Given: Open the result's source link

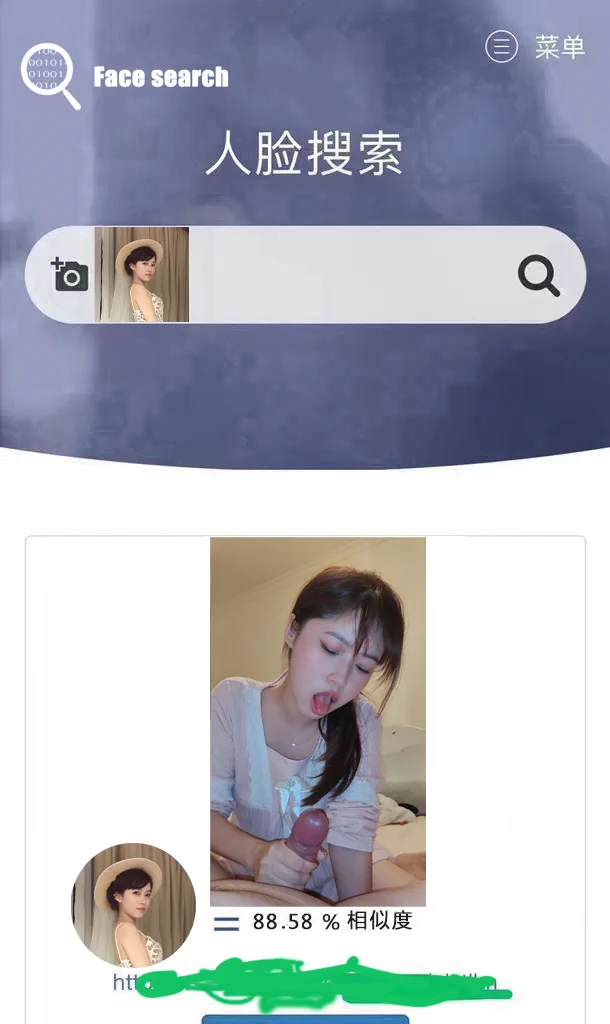Looking at the screenshot, I should coord(310,983).
